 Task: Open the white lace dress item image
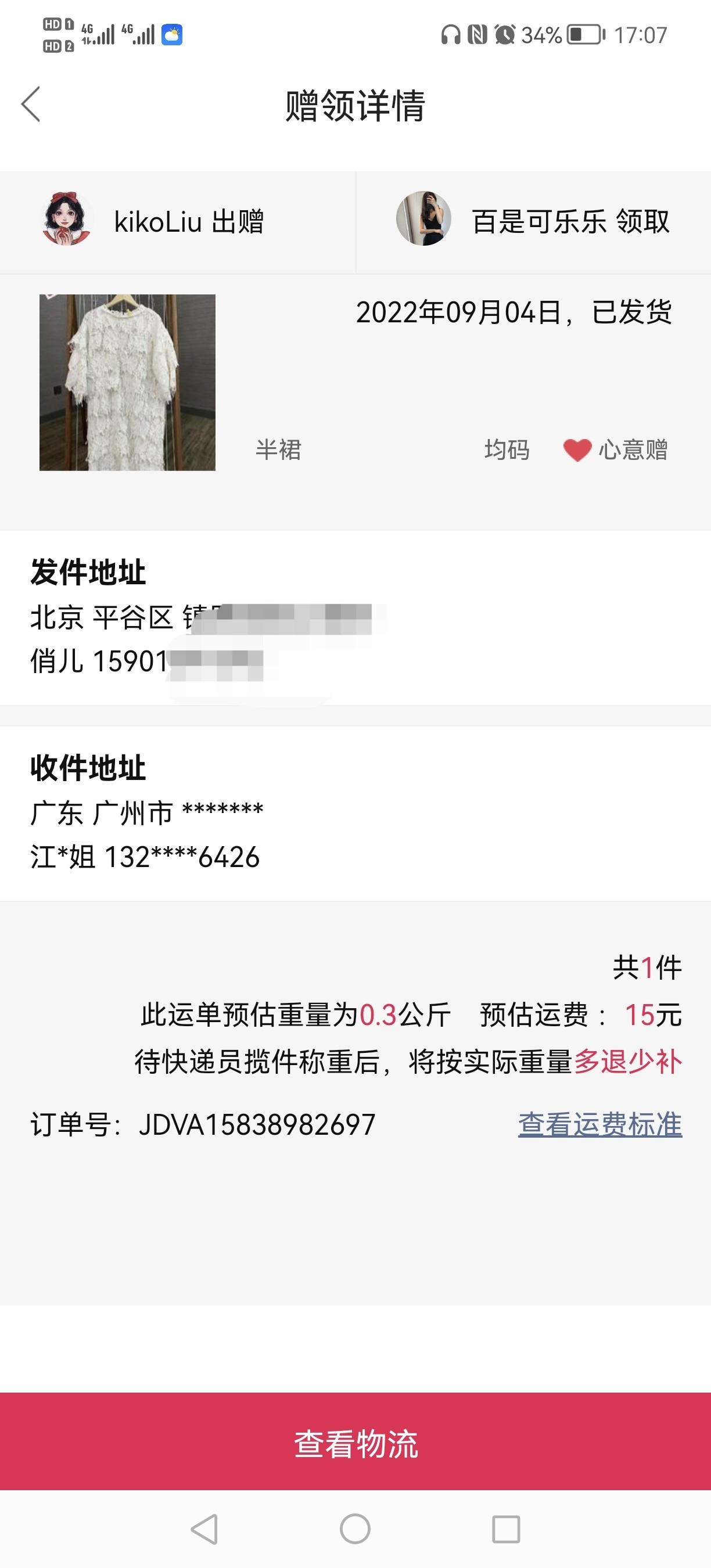click(x=127, y=382)
